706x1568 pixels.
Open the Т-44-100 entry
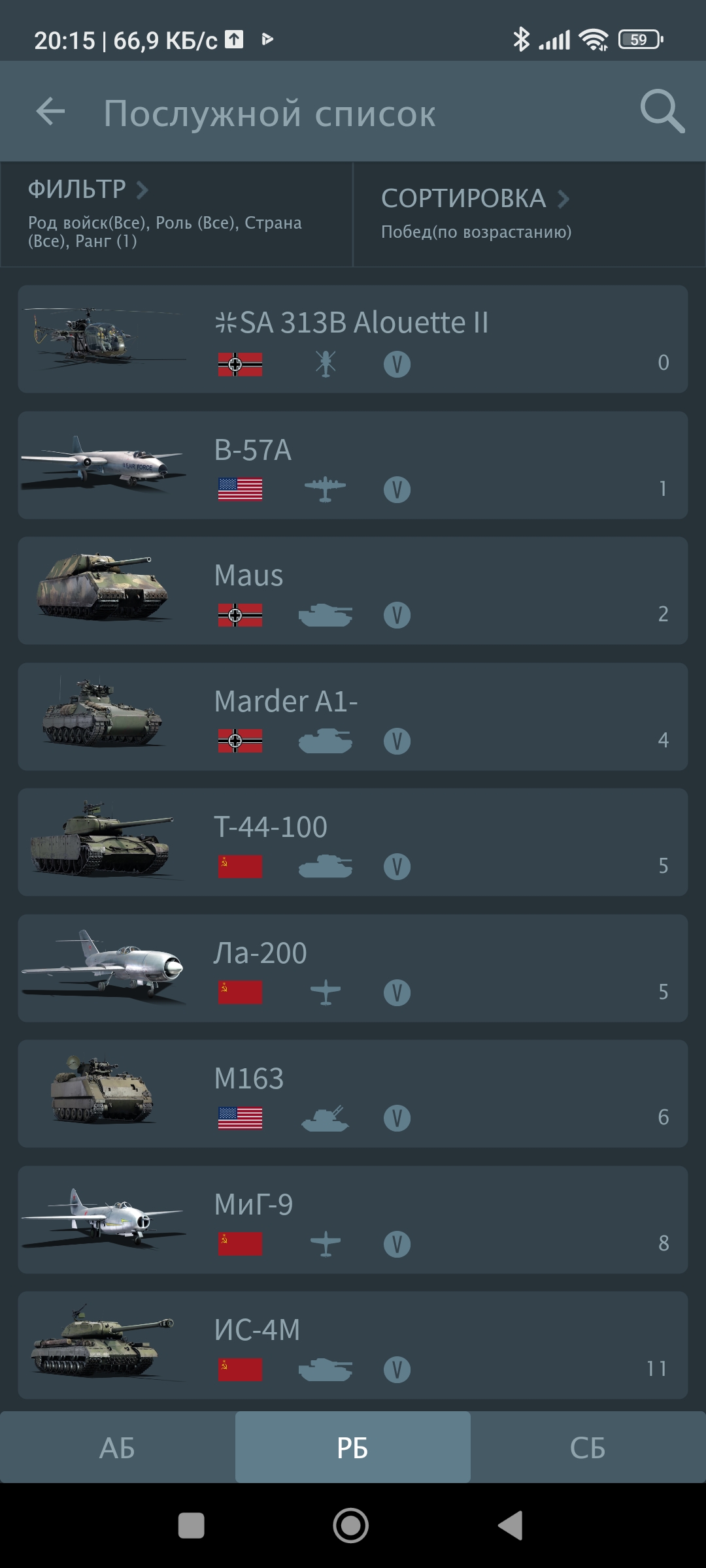pos(353,842)
